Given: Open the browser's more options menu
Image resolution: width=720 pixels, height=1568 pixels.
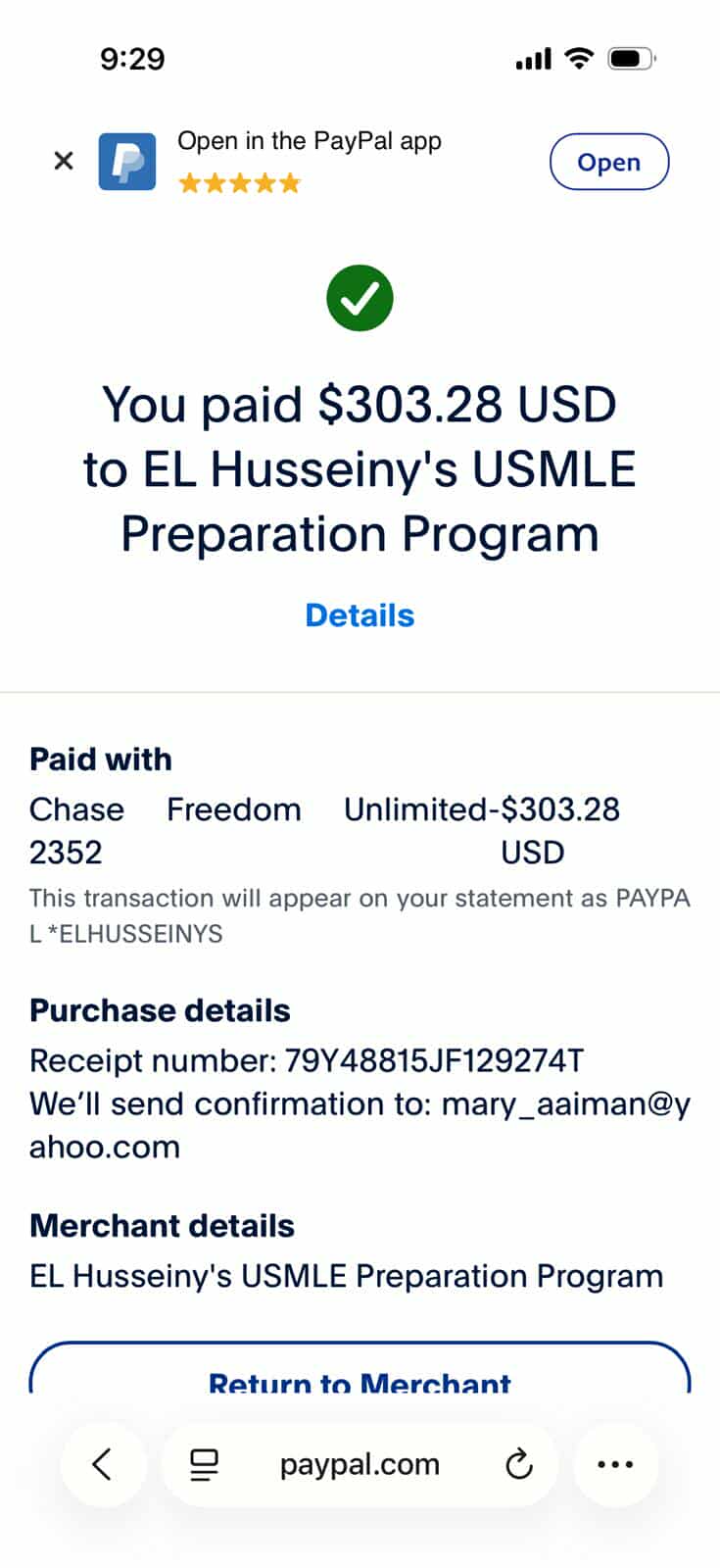Looking at the screenshot, I should point(615,1464).
